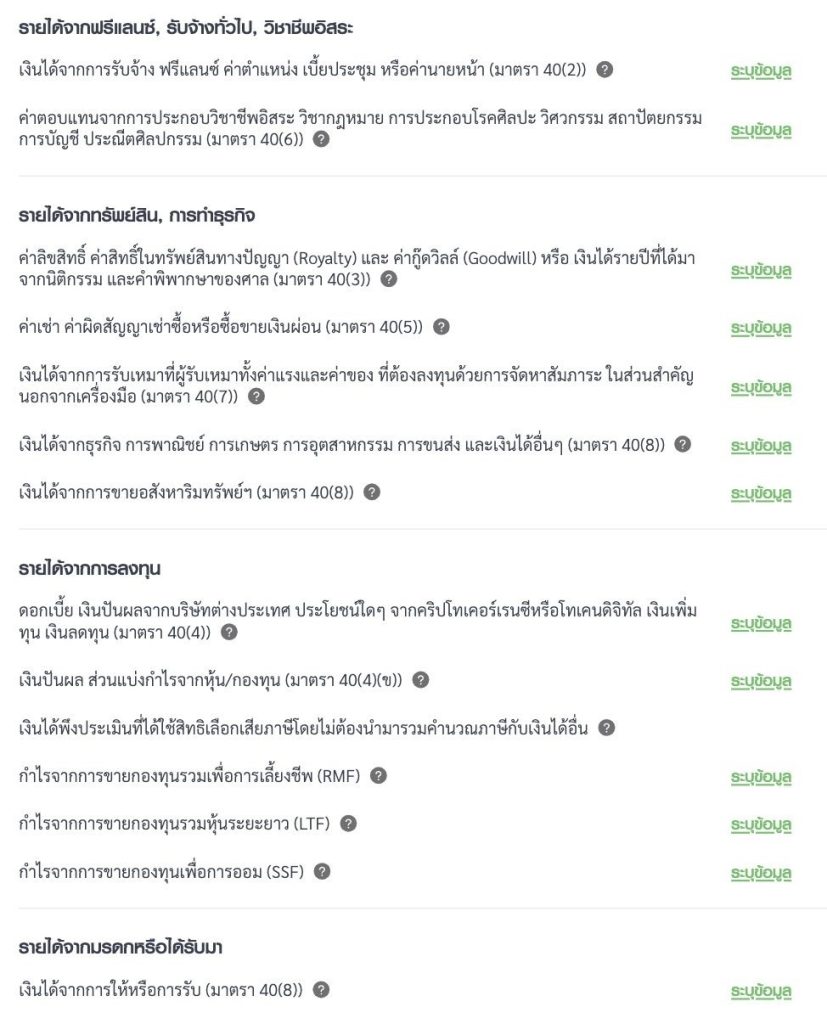Open ระบุข้อมูล for ดอกเบี้ย มาตรา 40(4)
The width and height of the screenshot is (827, 1024).
(x=761, y=623)
